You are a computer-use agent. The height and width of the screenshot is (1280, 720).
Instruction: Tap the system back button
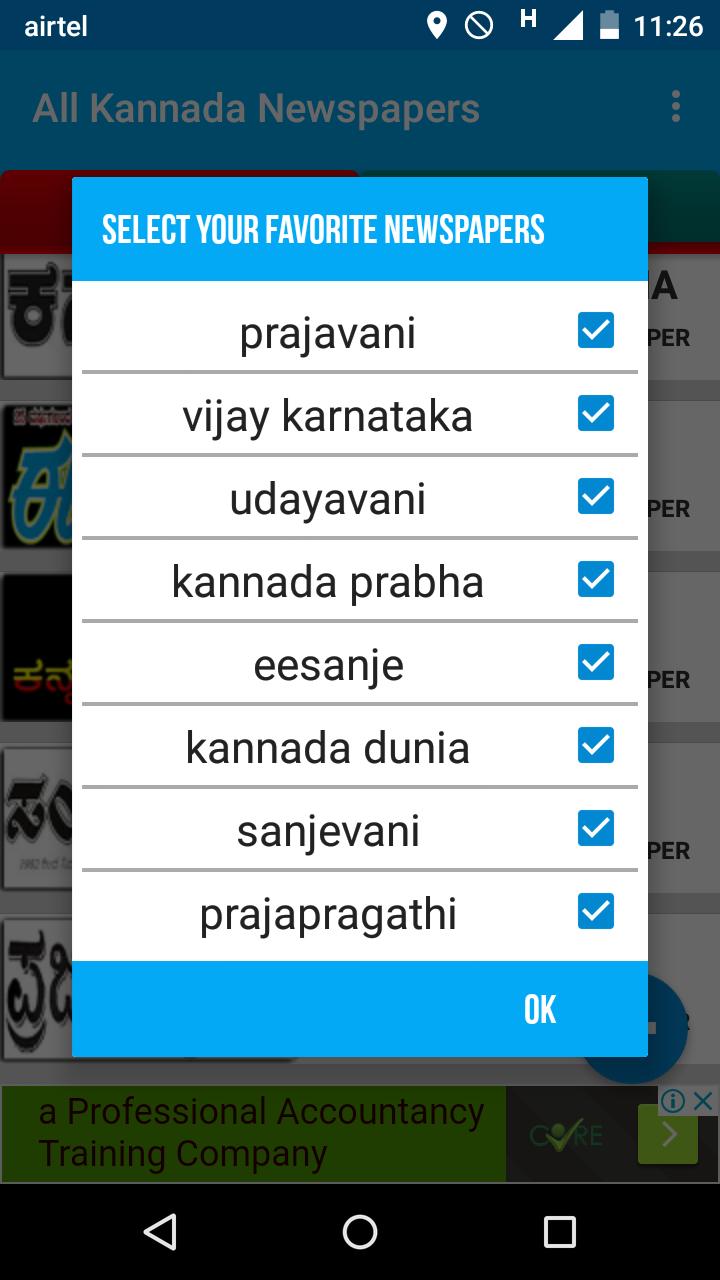point(160,1232)
